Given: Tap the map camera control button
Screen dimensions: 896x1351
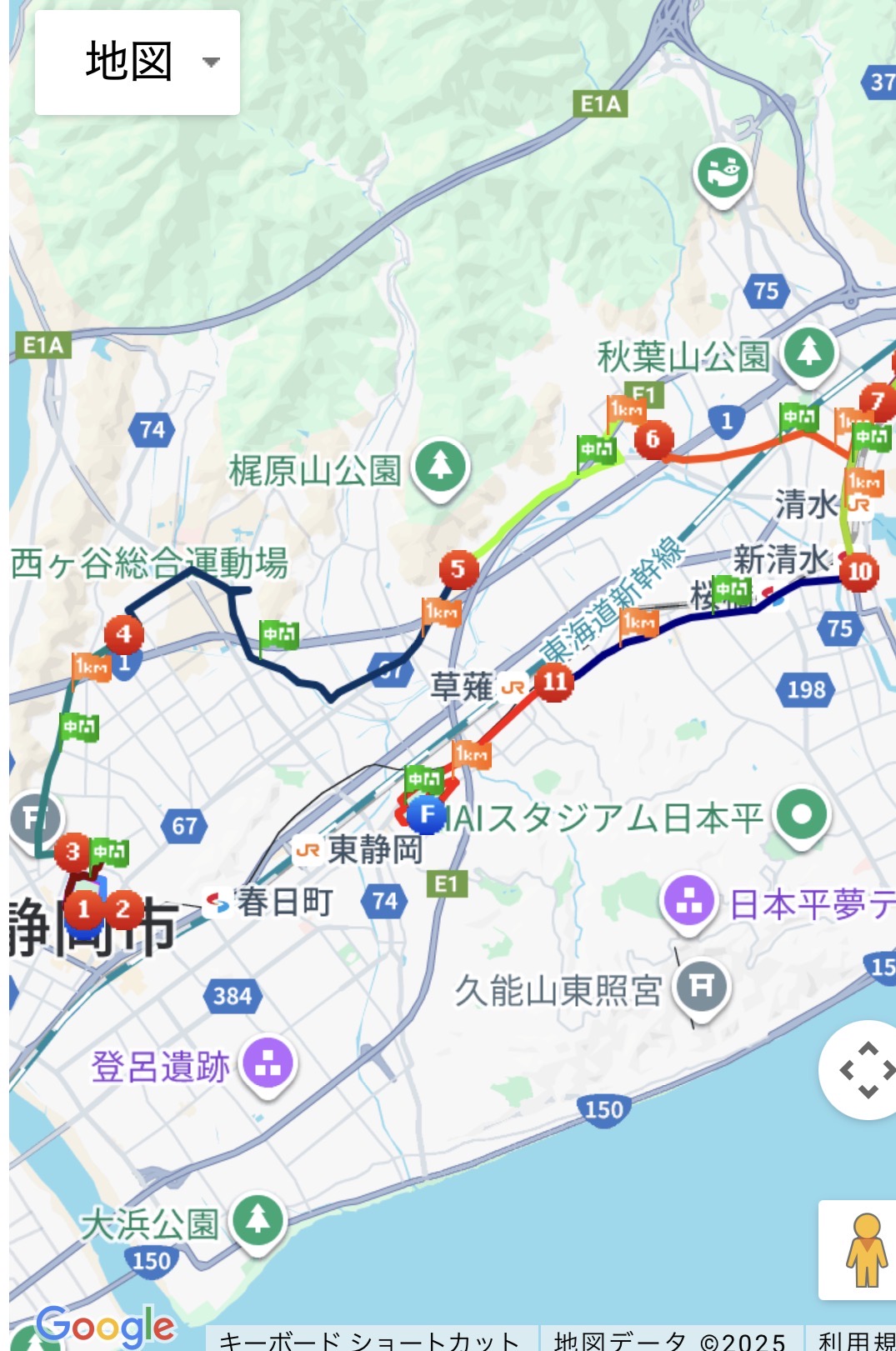Looking at the screenshot, I should 867,1069.
